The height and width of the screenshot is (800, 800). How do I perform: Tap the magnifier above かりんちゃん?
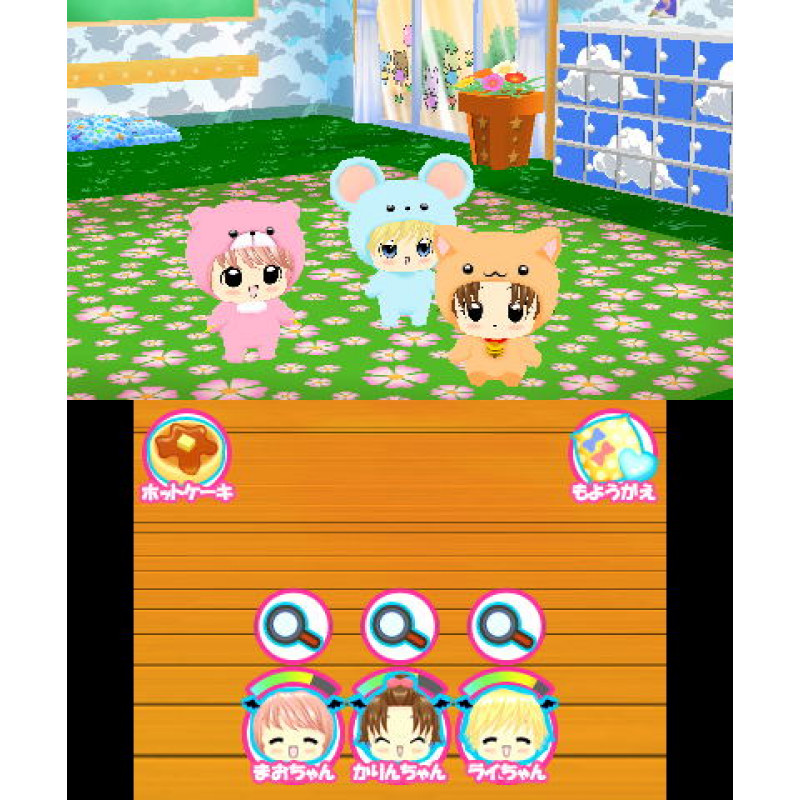pos(400,627)
